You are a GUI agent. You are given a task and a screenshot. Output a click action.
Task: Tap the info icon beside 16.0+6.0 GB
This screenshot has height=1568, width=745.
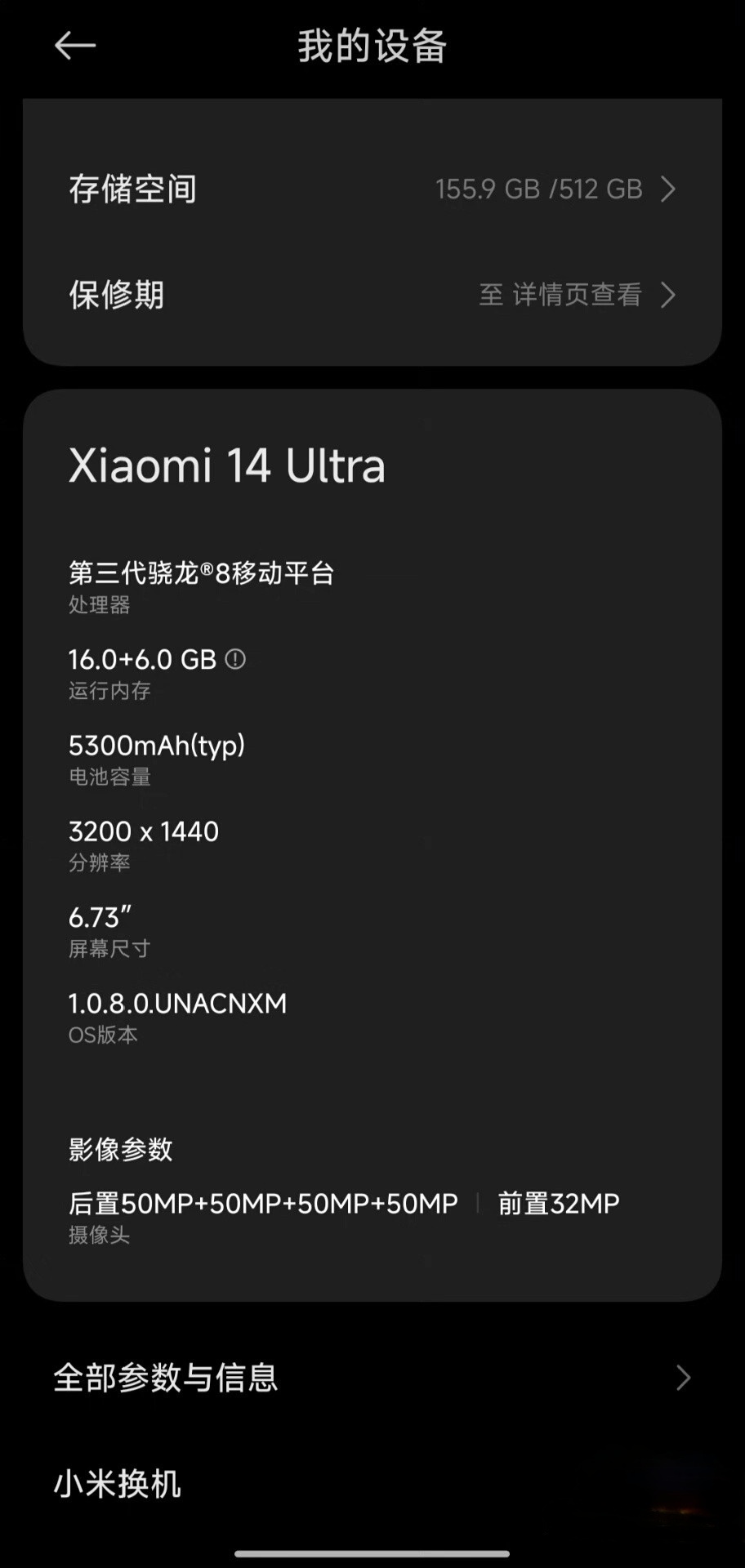pos(235,659)
